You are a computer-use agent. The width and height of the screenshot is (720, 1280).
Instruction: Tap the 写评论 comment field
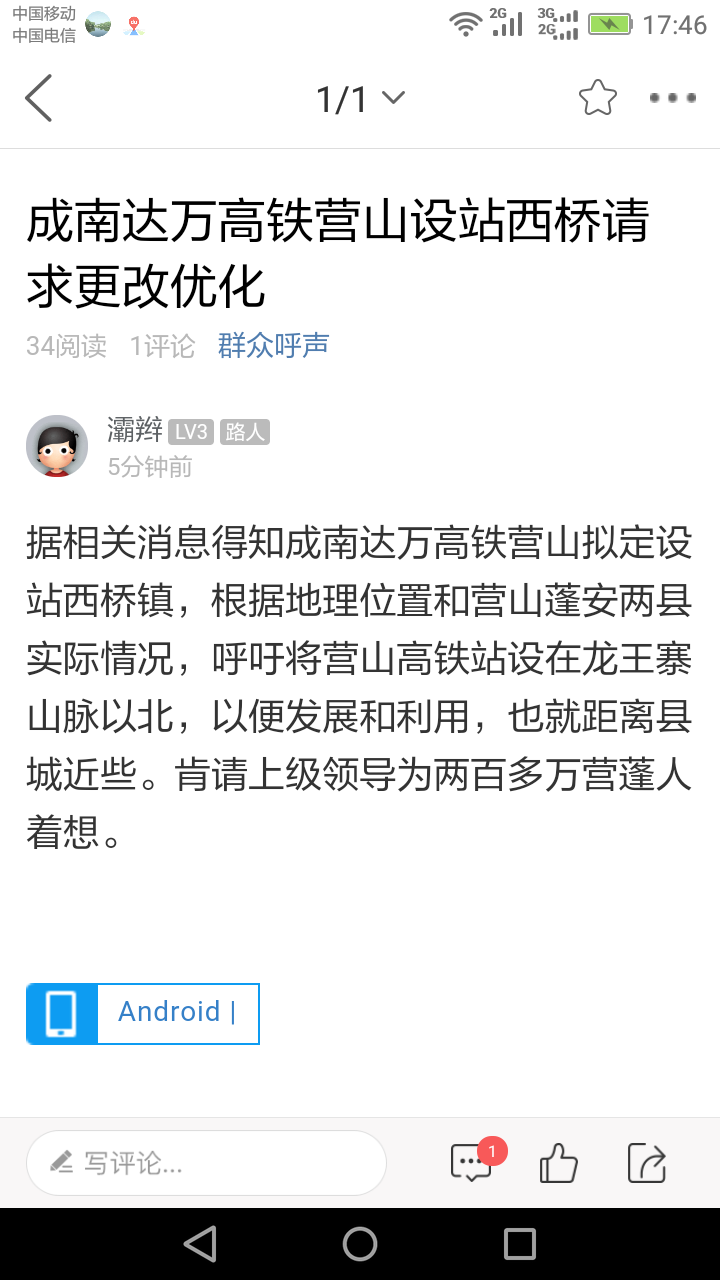(206, 1163)
